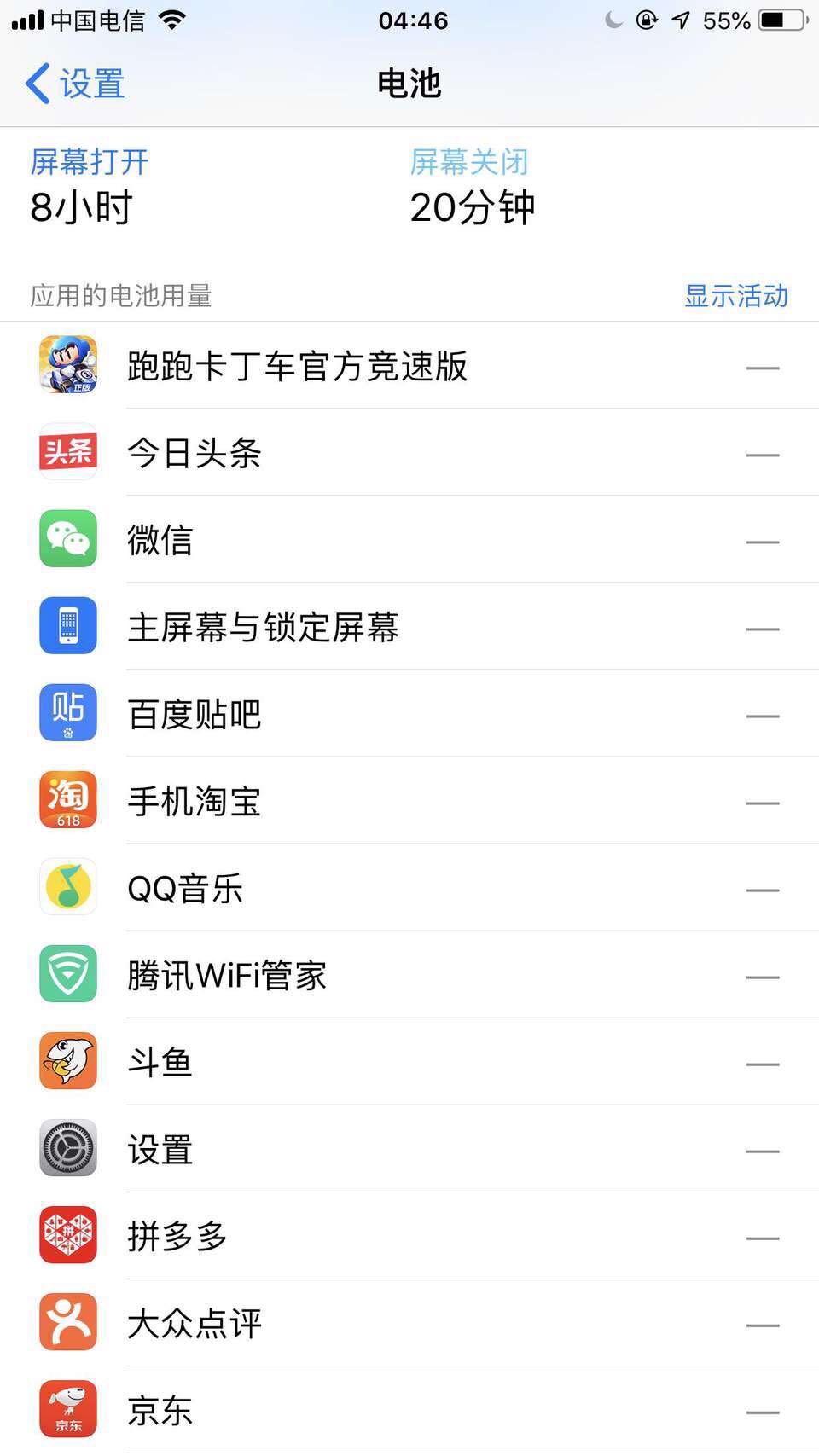This screenshot has height=1456, width=819.
Task: Choose the 京东 row
Action: [x=409, y=1410]
